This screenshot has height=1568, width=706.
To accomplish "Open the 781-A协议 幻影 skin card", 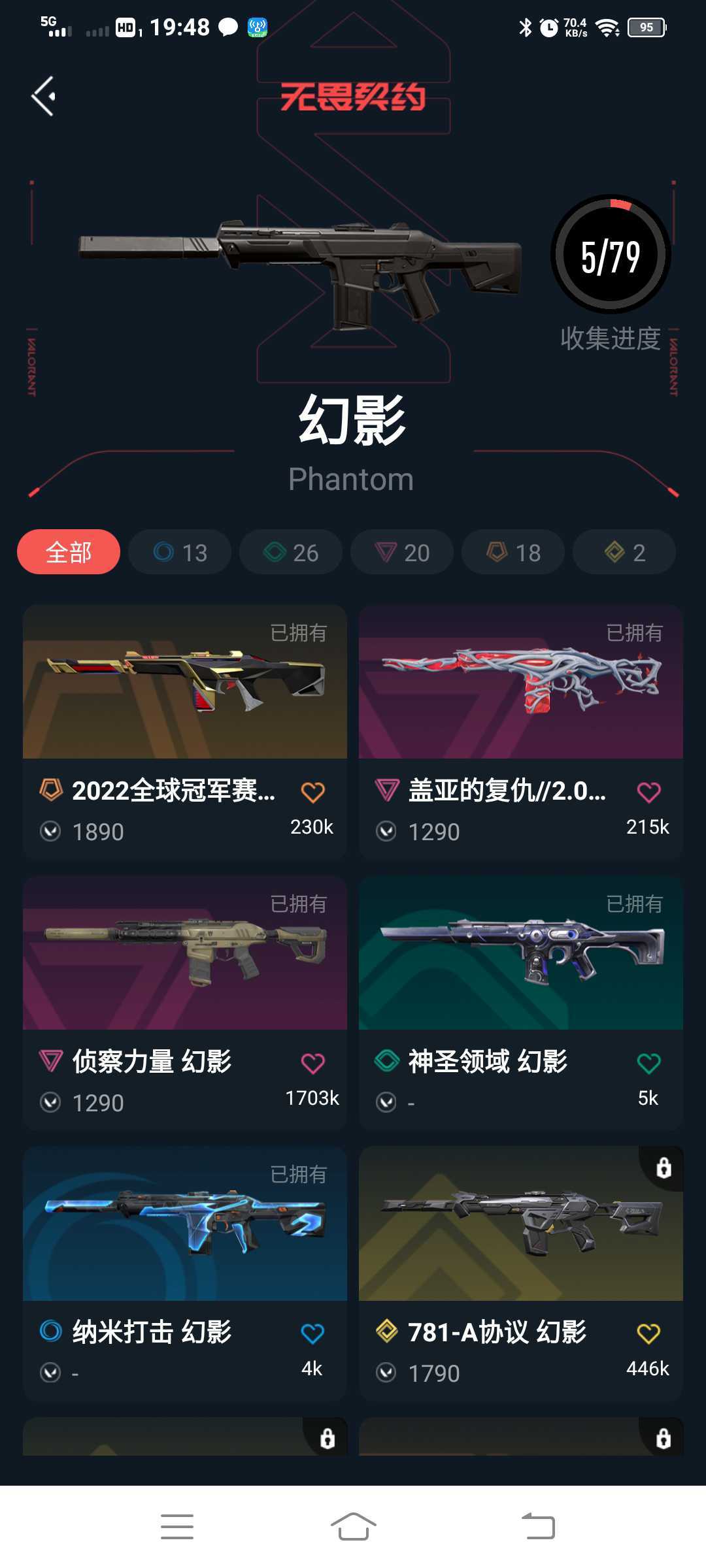I will (x=521, y=1273).
